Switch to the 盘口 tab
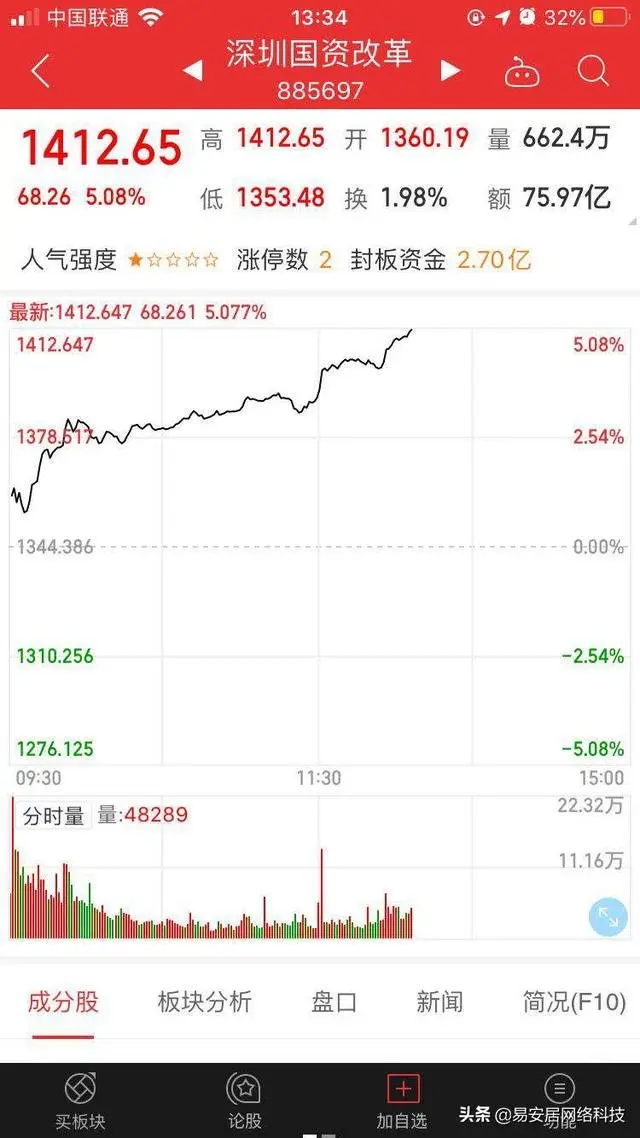This screenshot has width=640, height=1138. point(335,1002)
